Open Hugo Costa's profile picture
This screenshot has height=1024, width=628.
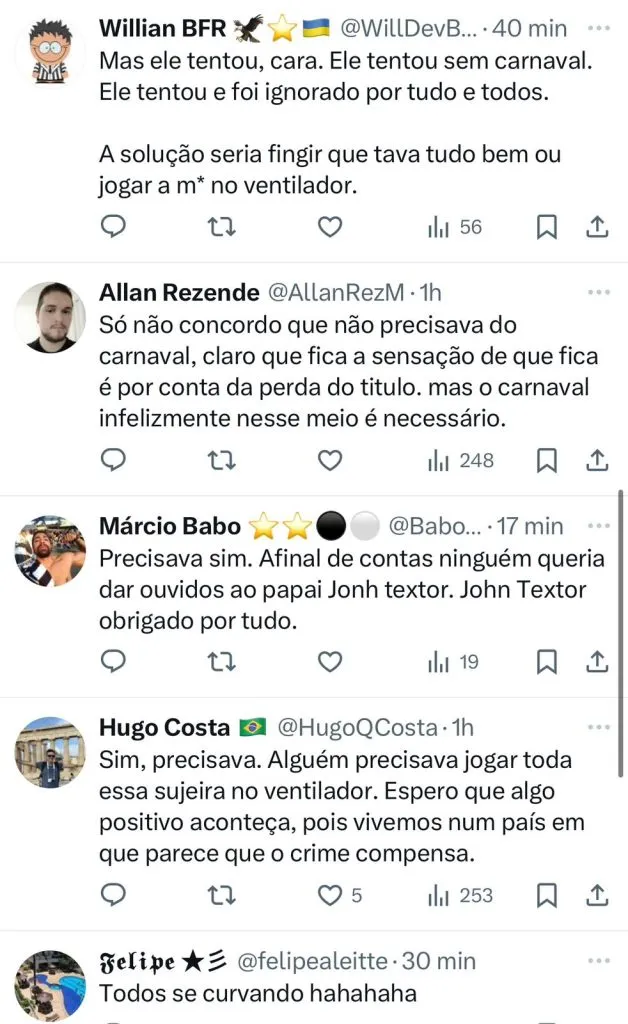pyautogui.click(x=50, y=752)
